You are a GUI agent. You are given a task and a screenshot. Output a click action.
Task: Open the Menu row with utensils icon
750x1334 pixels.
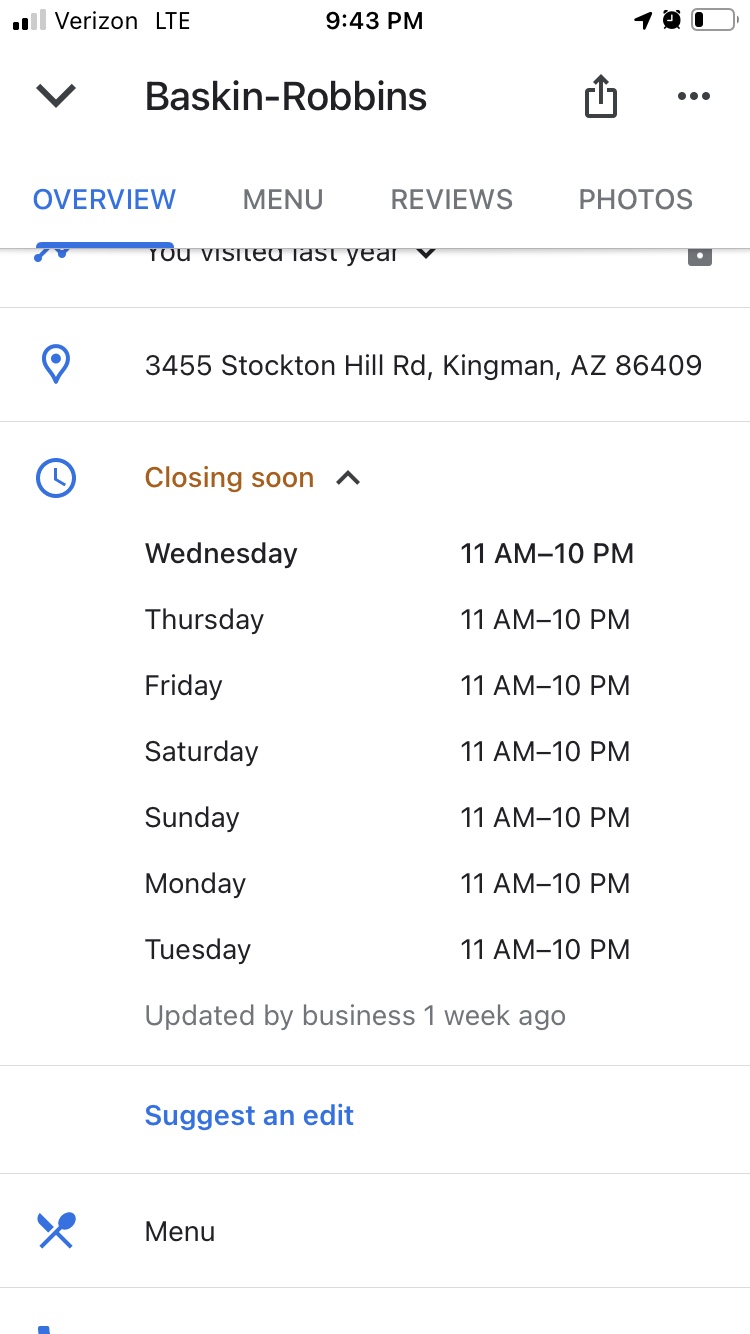click(180, 1231)
